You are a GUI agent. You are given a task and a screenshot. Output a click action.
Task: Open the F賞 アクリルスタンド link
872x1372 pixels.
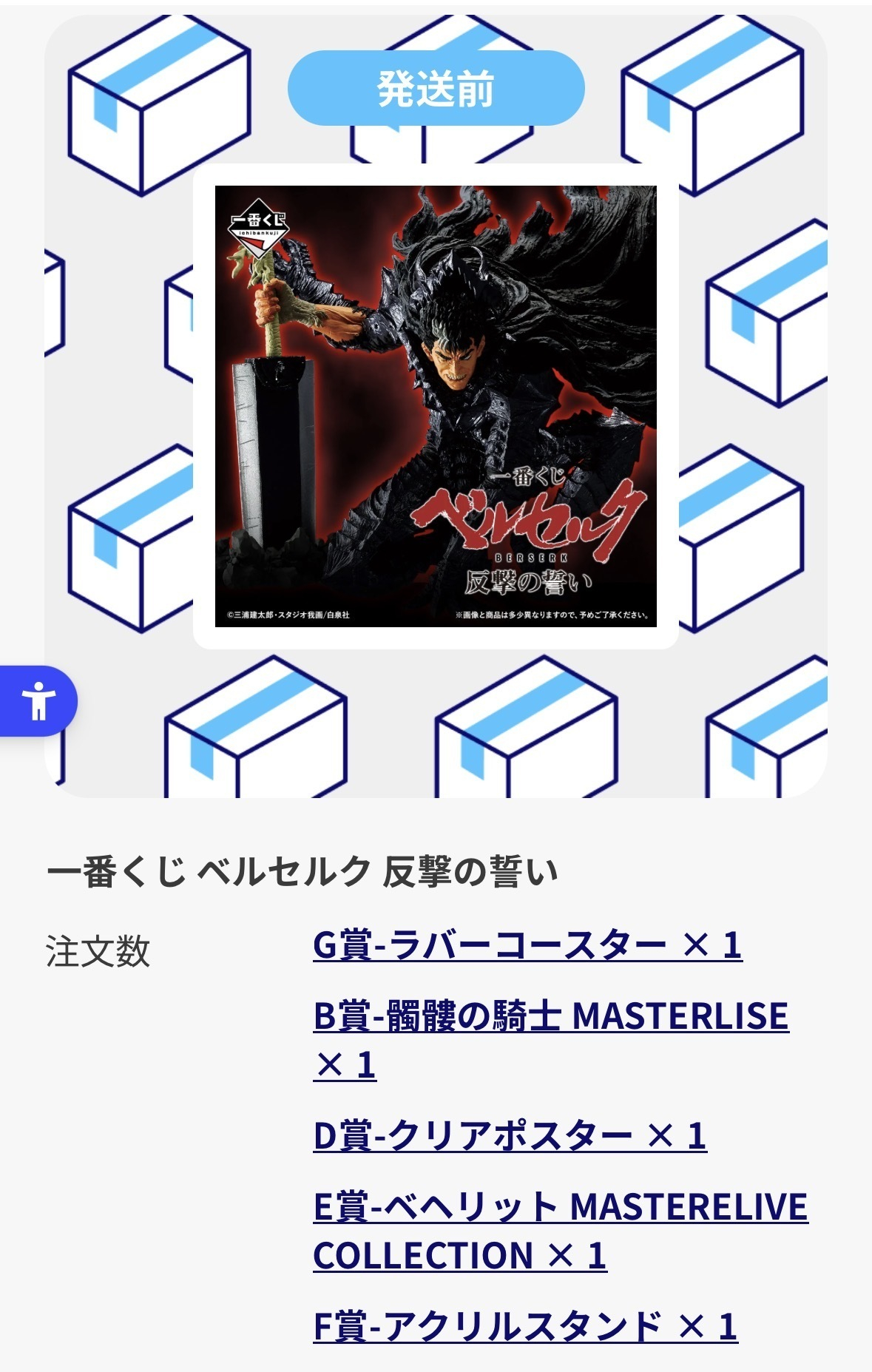click(x=525, y=1325)
